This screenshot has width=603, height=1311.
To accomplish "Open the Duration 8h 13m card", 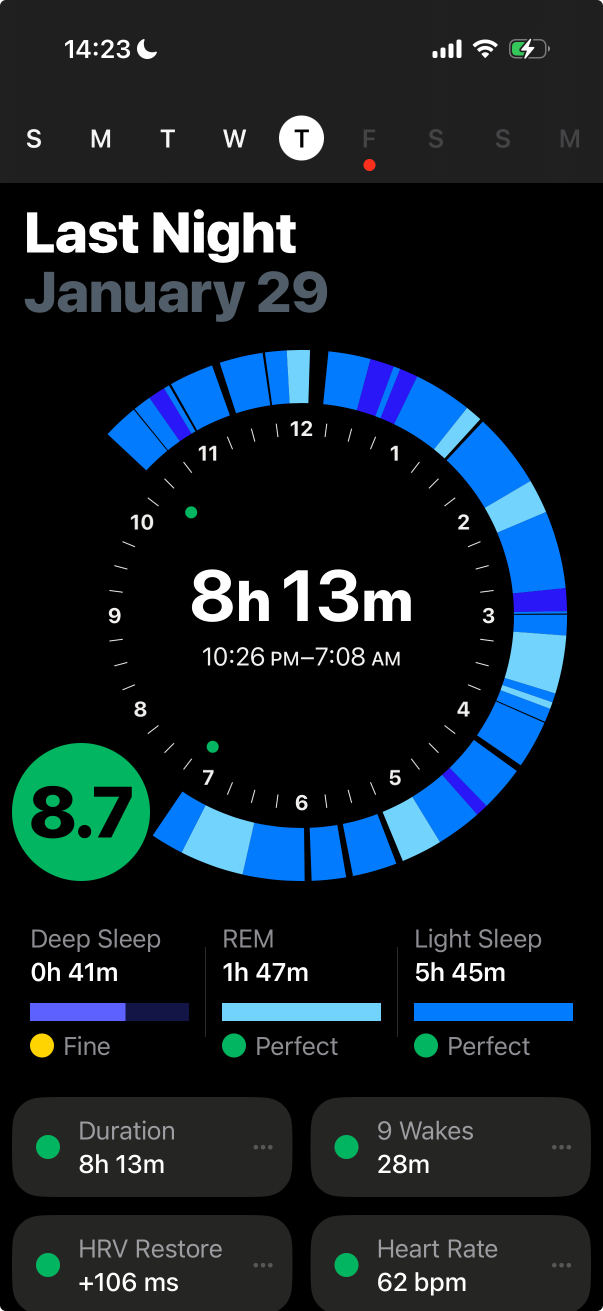I will (x=140, y=1147).
